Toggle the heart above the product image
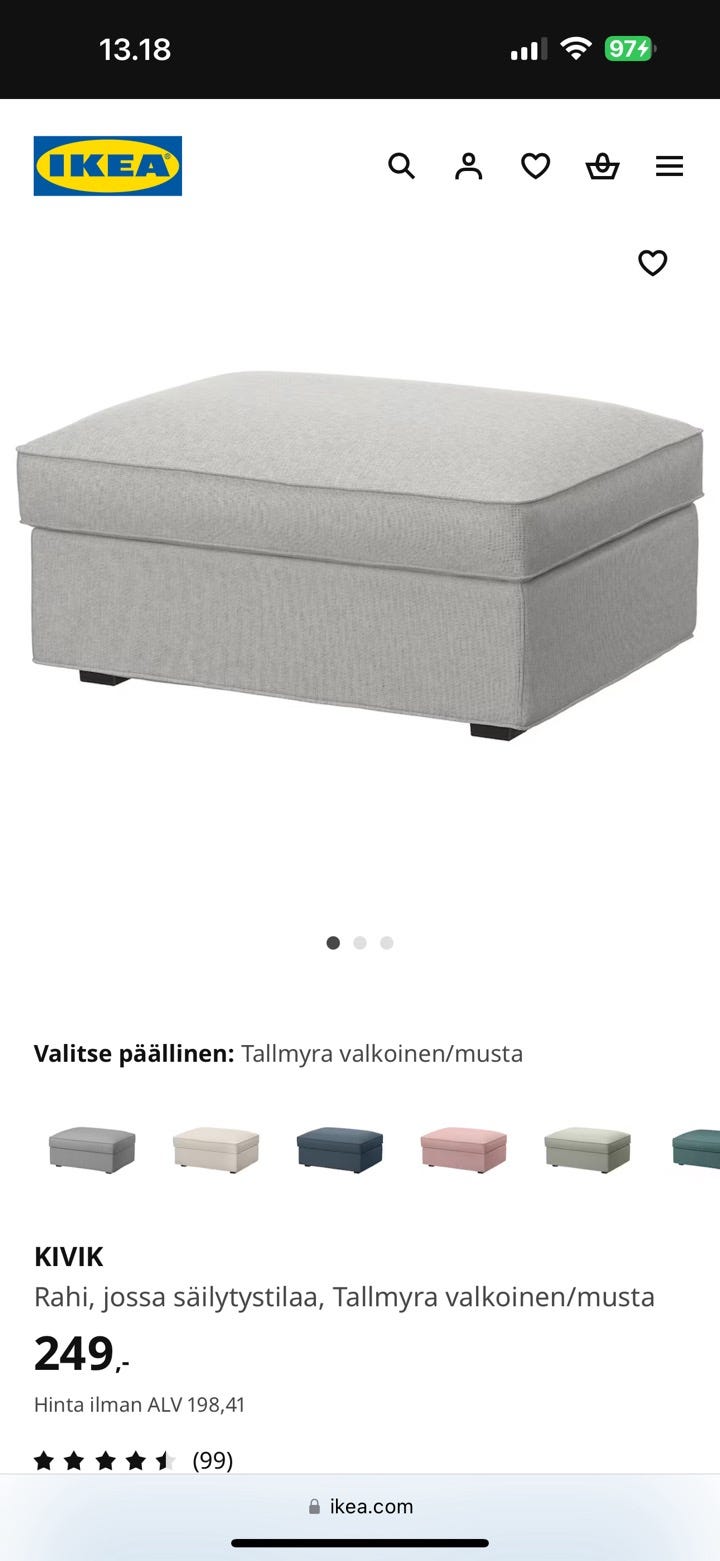 click(652, 263)
